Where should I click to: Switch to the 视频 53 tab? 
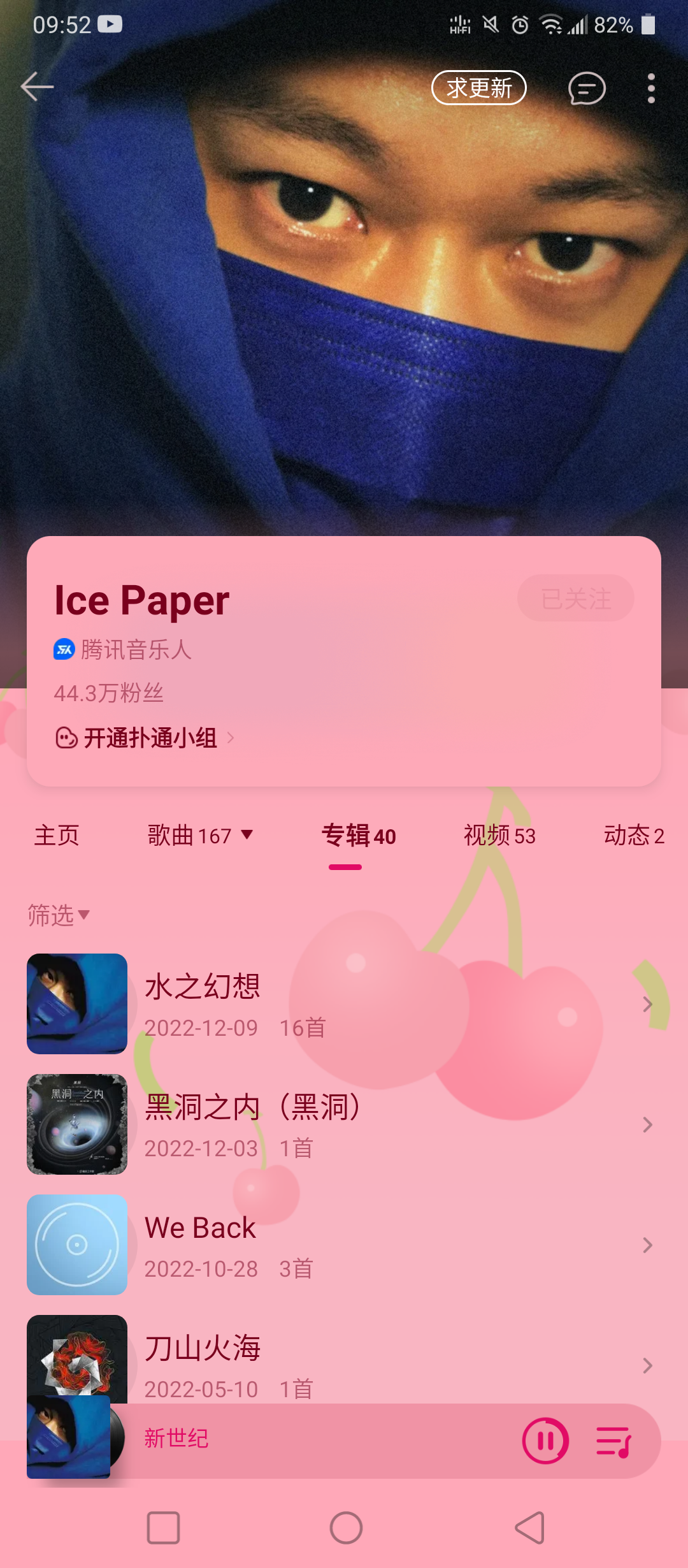pyautogui.click(x=499, y=836)
